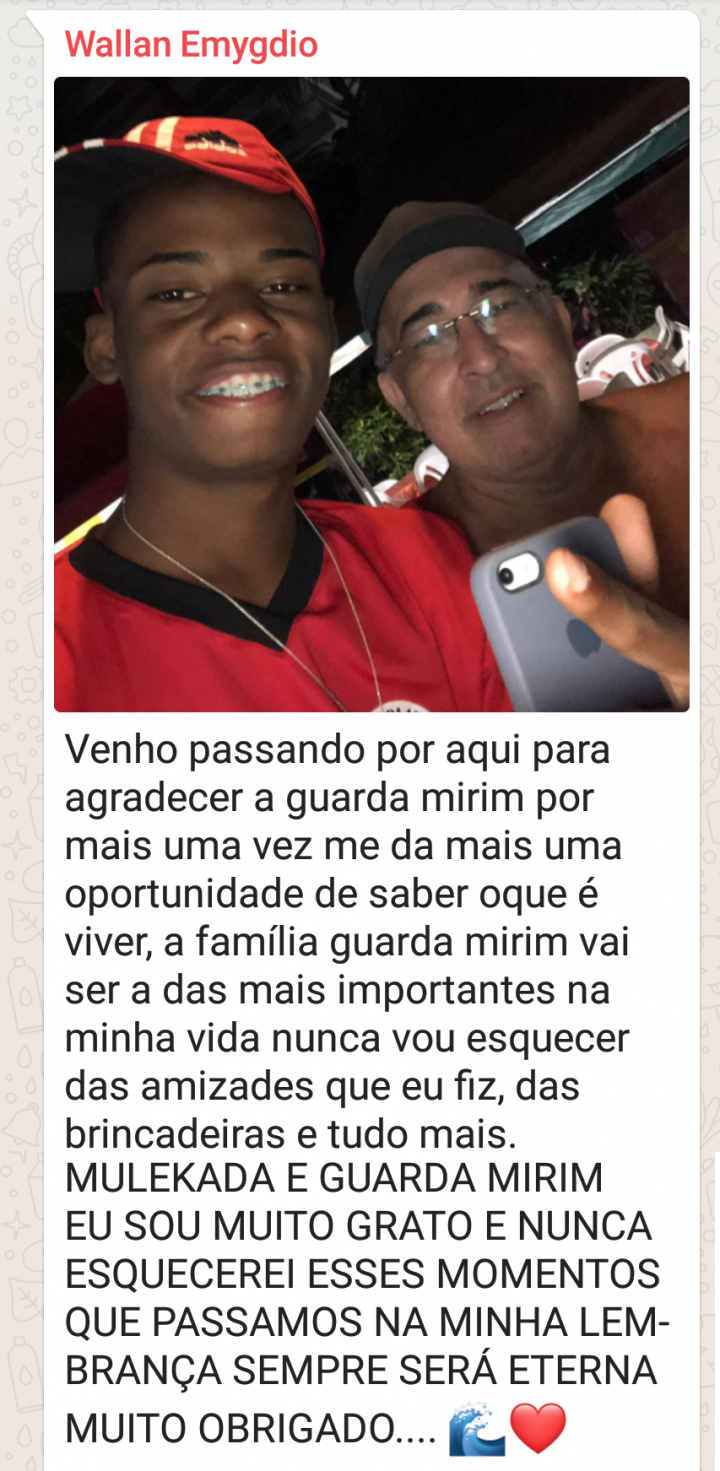Screen dimensions: 720x1471
Task: Open the photo sent by Wallan Emygdio
Action: pyautogui.click(x=371, y=394)
